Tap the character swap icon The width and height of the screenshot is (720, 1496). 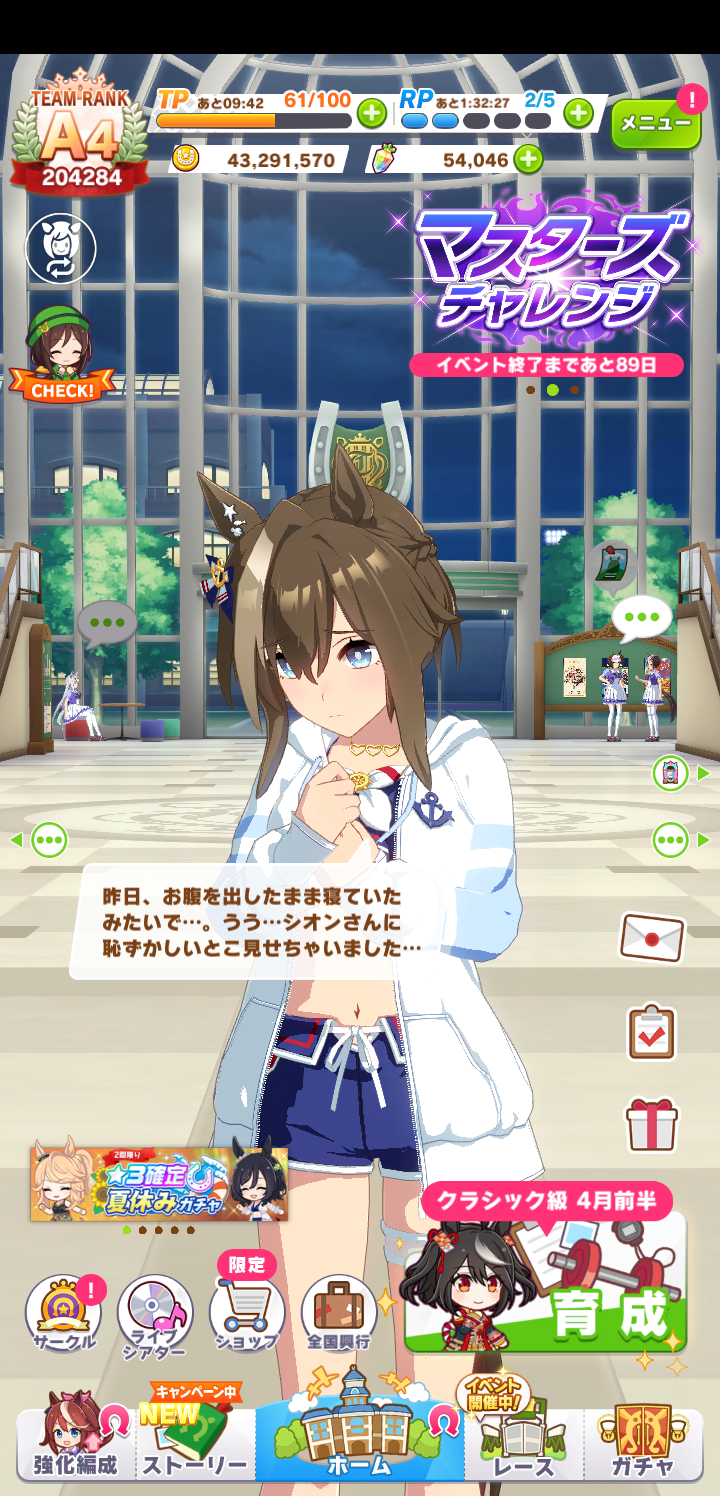61,248
